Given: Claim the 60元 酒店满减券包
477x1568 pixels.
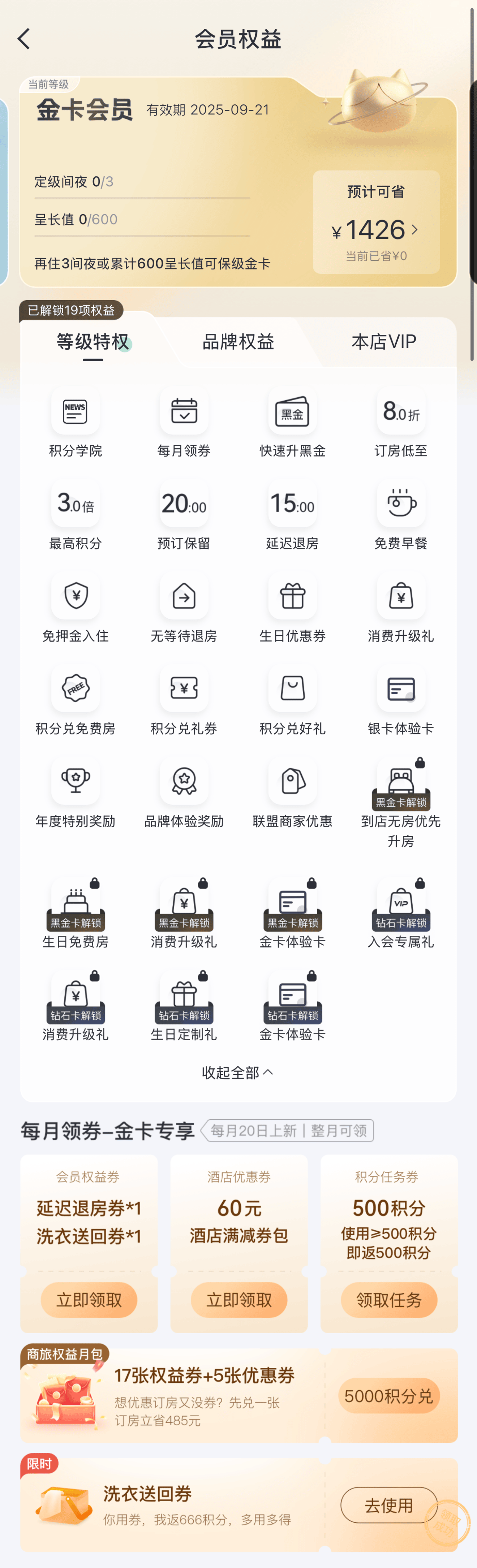Looking at the screenshot, I should [x=239, y=1300].
